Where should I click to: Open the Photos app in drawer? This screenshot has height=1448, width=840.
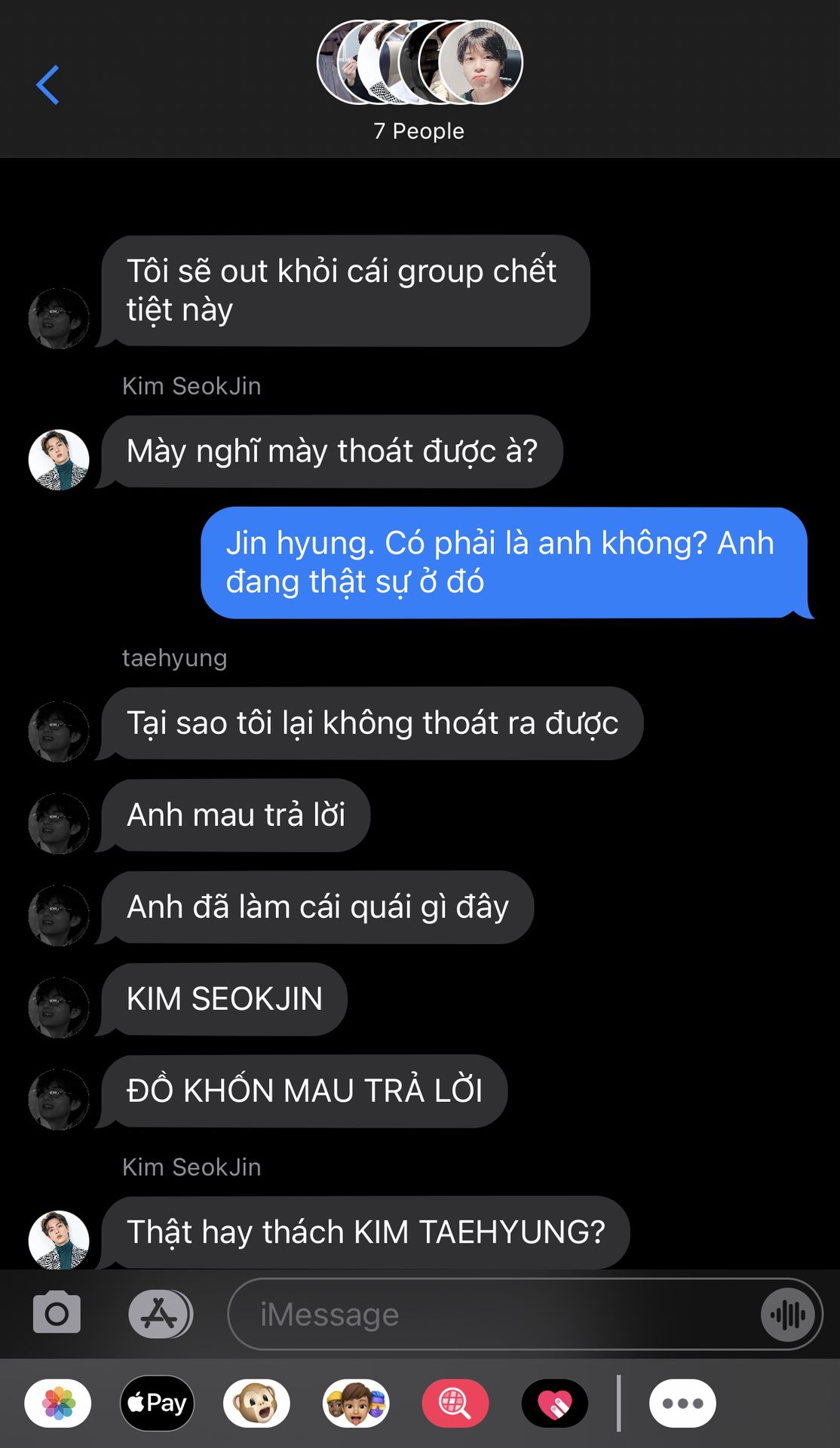pyautogui.click(x=58, y=1404)
